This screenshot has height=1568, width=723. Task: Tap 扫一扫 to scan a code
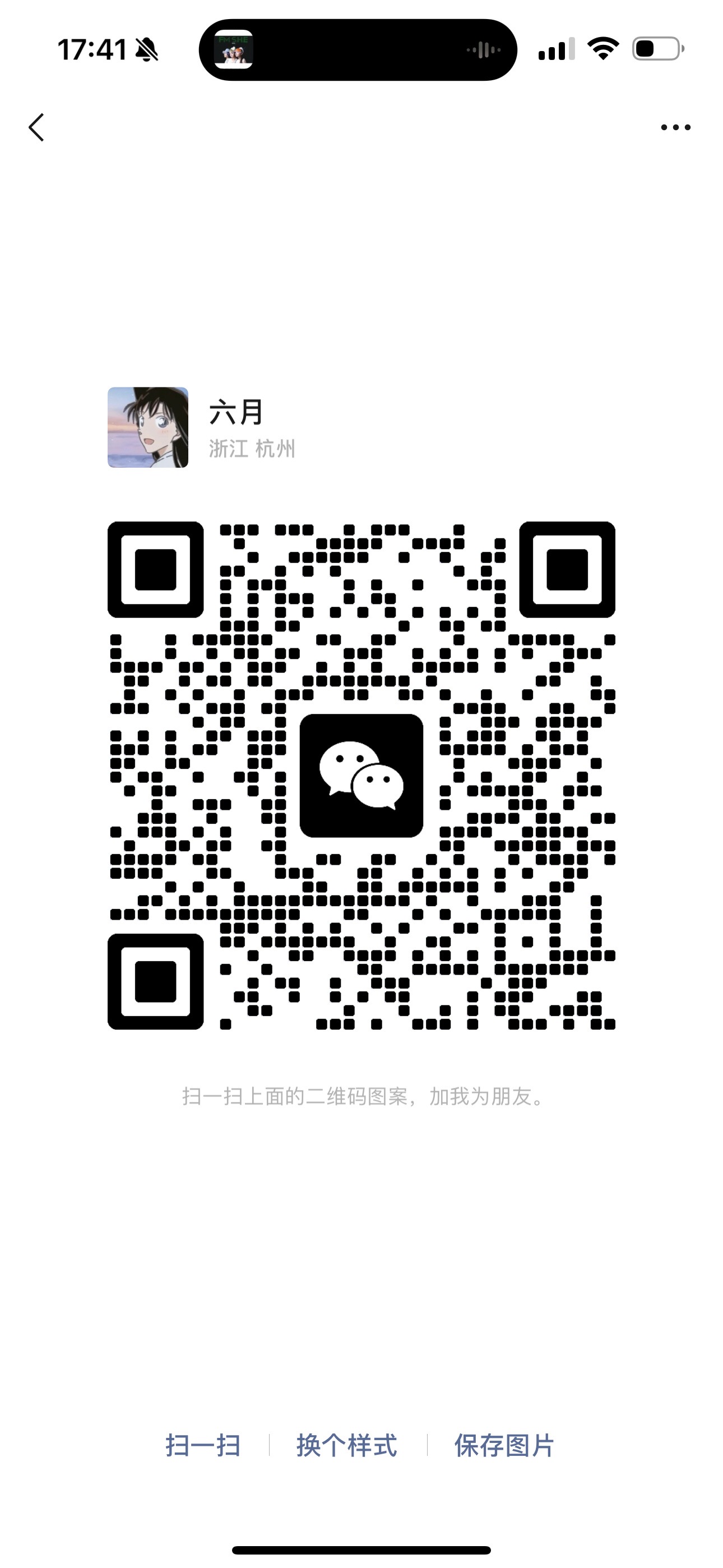click(203, 1445)
